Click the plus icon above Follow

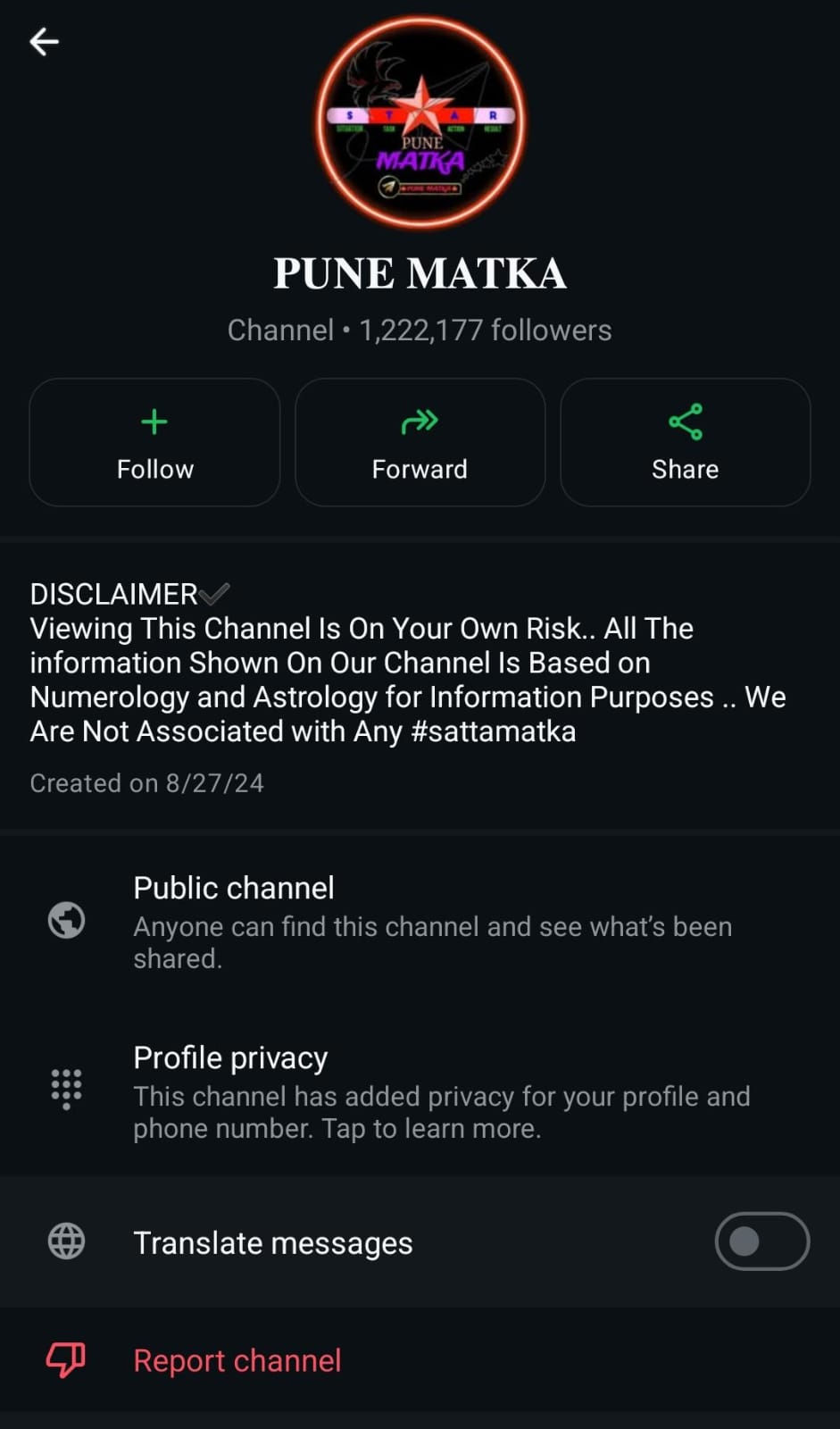click(154, 422)
